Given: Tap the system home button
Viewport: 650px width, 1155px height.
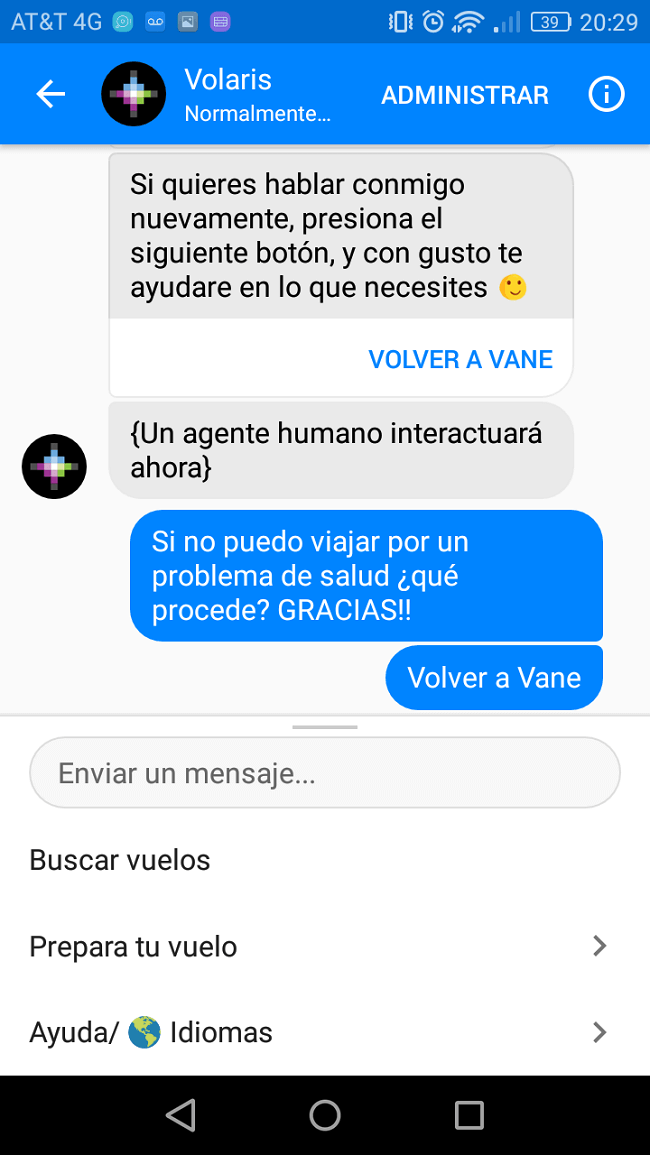Looking at the screenshot, I should pos(325,1115).
